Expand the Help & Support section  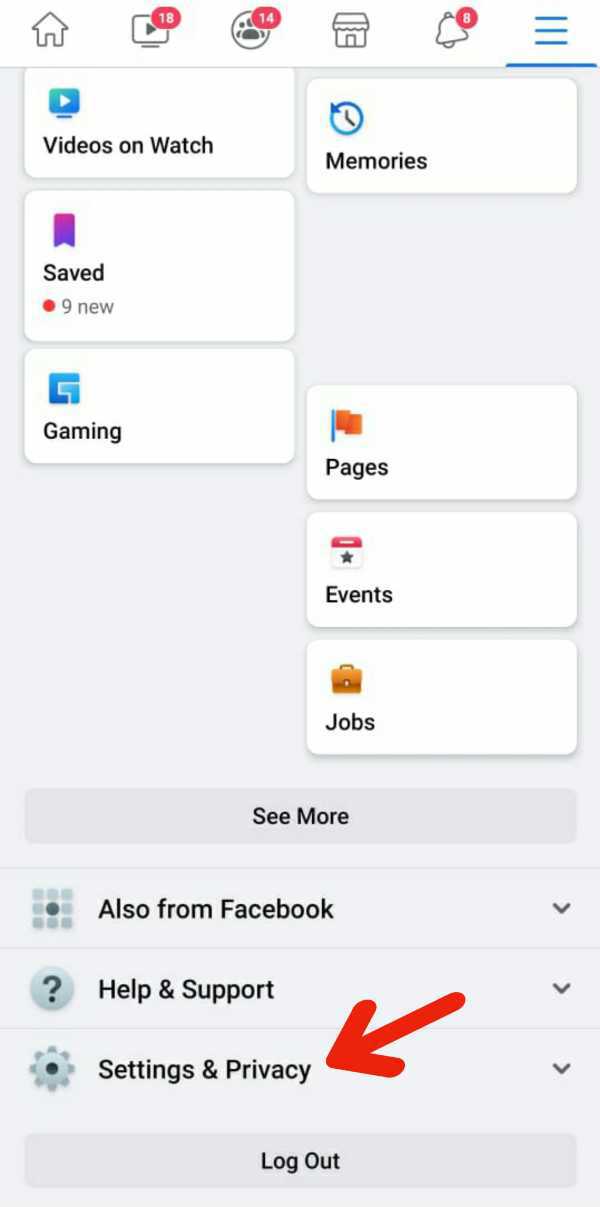(x=300, y=989)
